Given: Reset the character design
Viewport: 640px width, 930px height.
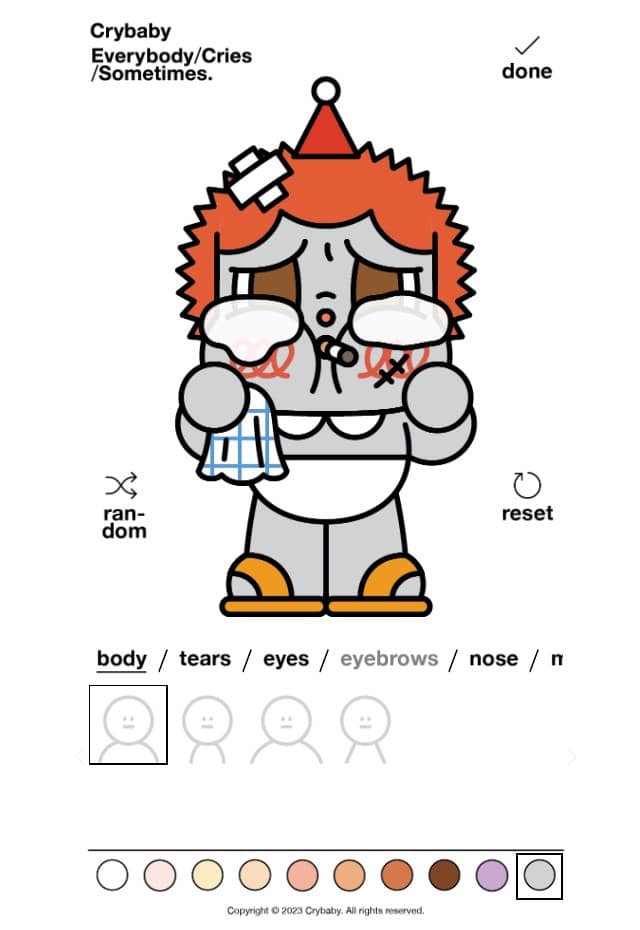Looking at the screenshot, I should 526,497.
